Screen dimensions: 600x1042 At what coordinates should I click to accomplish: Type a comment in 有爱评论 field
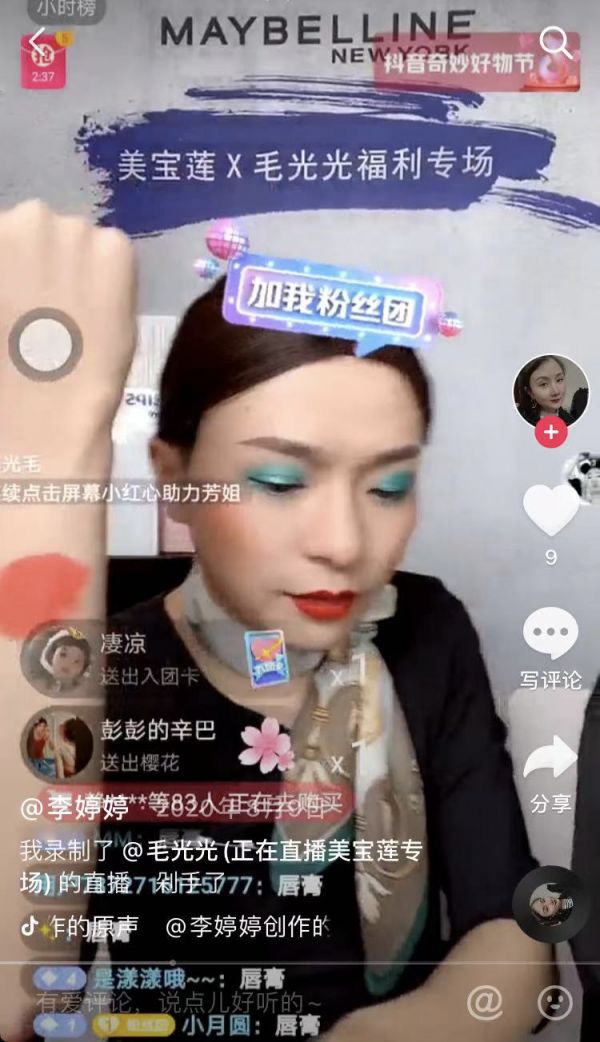tap(180, 999)
